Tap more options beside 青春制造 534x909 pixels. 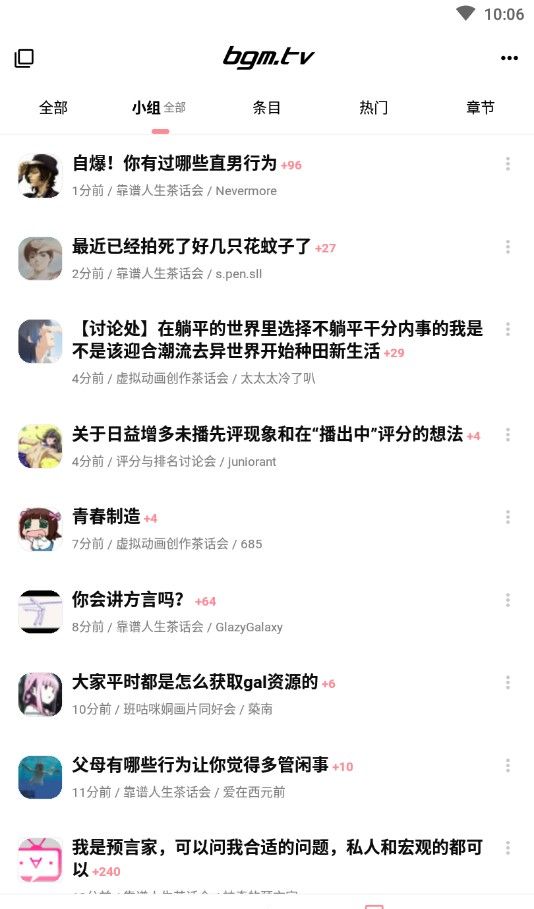(x=507, y=517)
